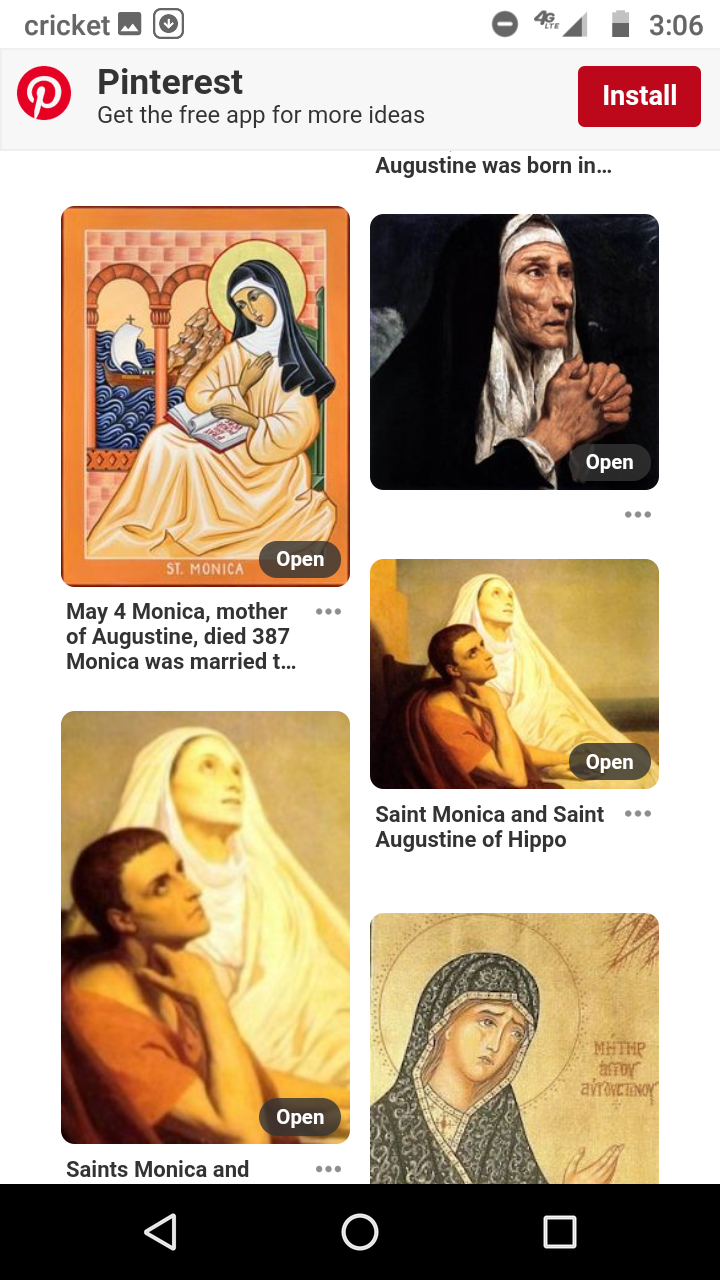Image resolution: width=720 pixels, height=1280 pixels.
Task: Show options for Saint Monica and Saint Augustine of Hippo
Action: [637, 814]
